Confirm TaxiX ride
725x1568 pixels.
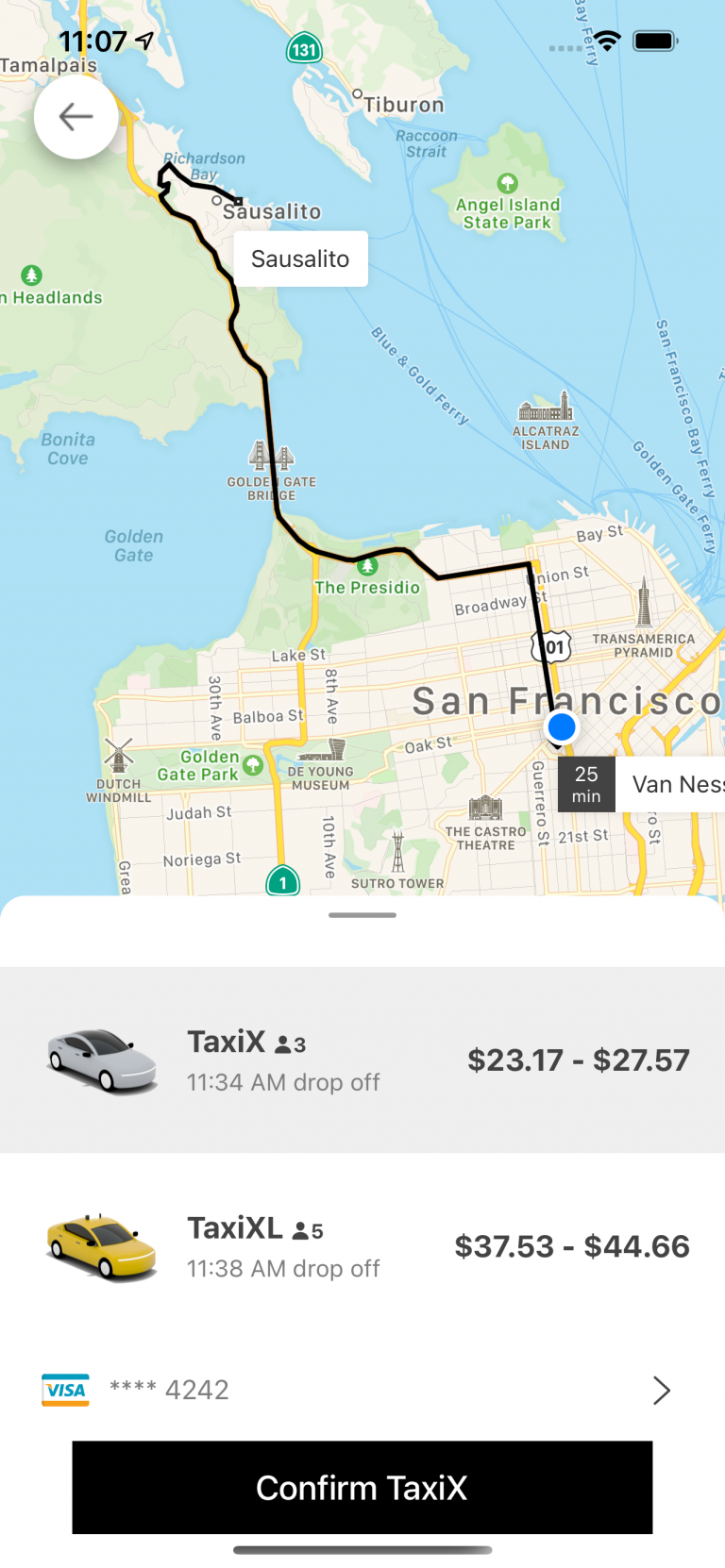click(362, 1488)
